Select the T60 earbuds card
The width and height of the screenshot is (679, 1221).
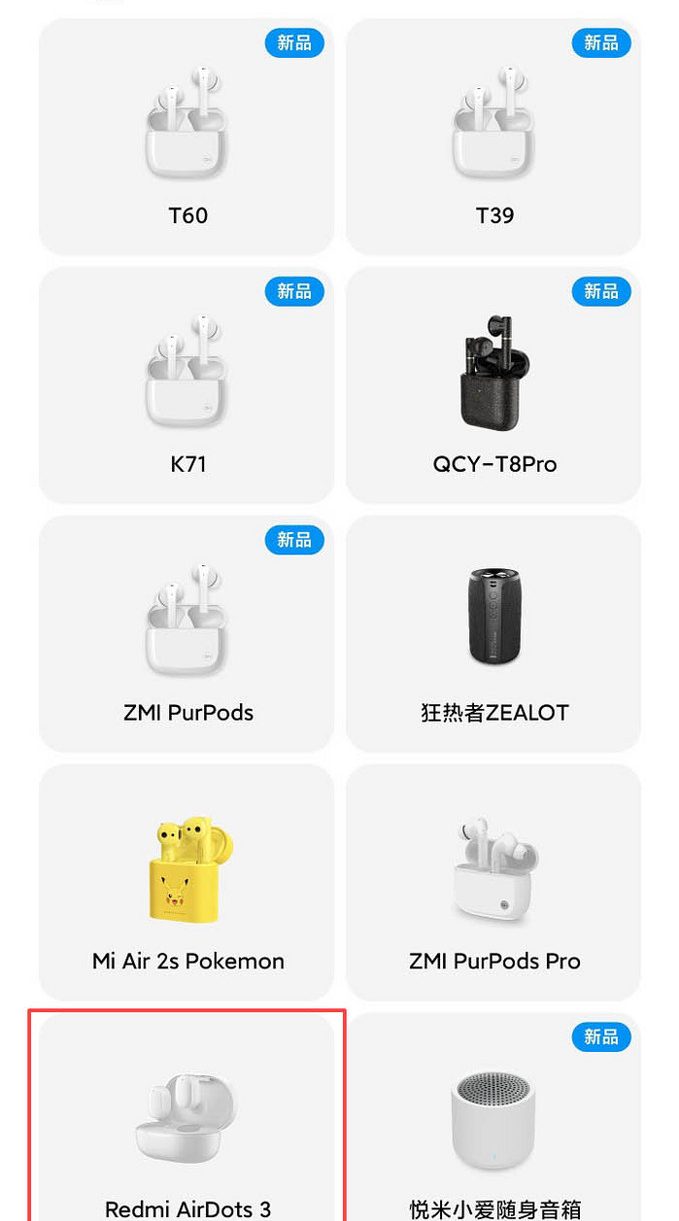point(187,137)
